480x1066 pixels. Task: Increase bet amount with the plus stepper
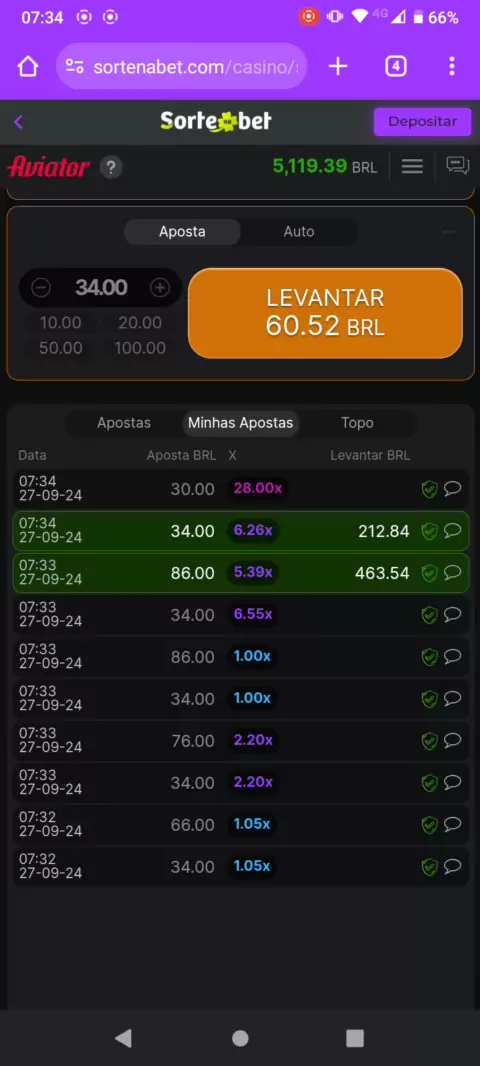(160, 288)
